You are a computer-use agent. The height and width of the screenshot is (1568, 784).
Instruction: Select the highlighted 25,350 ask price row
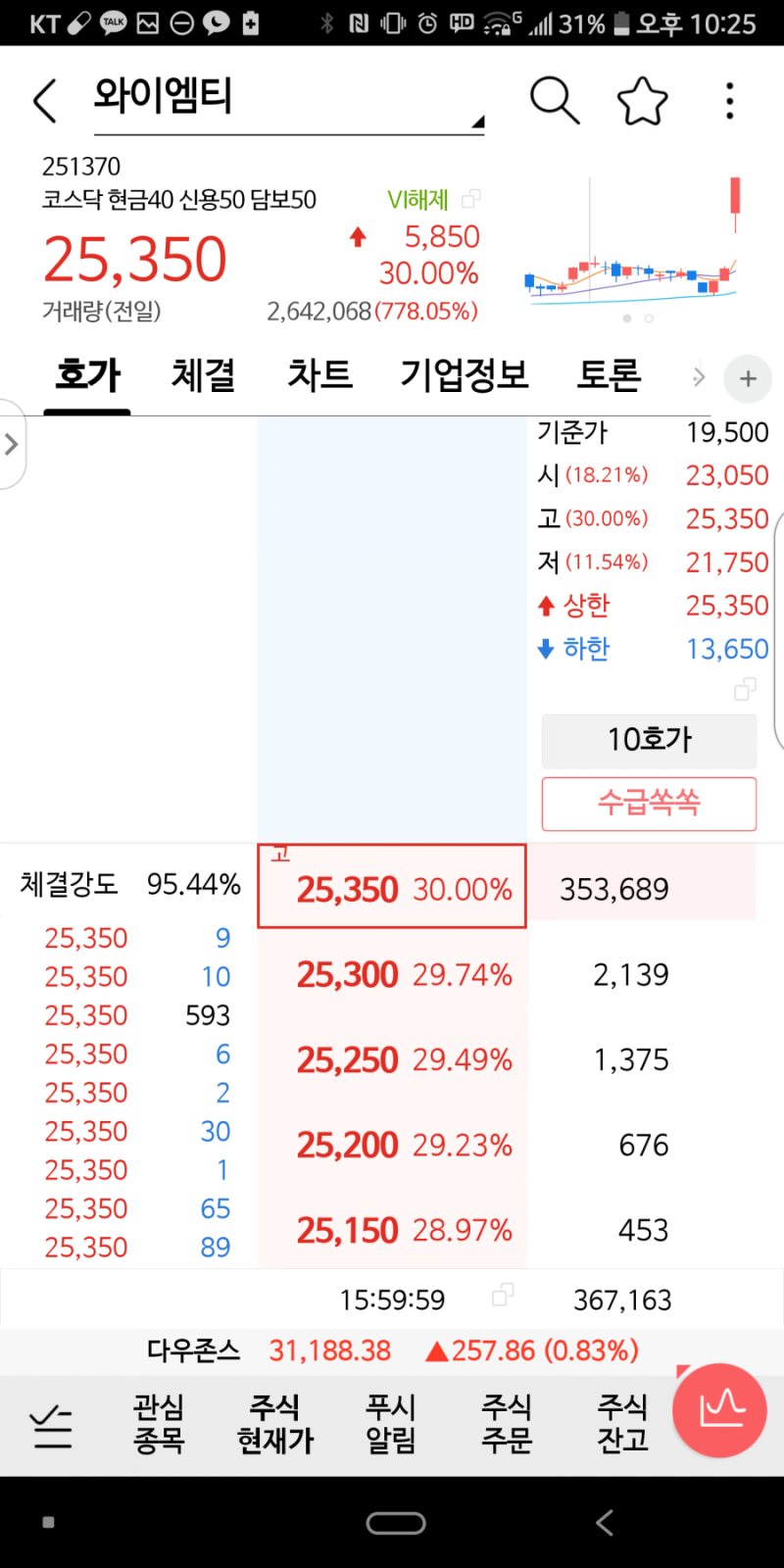click(x=391, y=886)
